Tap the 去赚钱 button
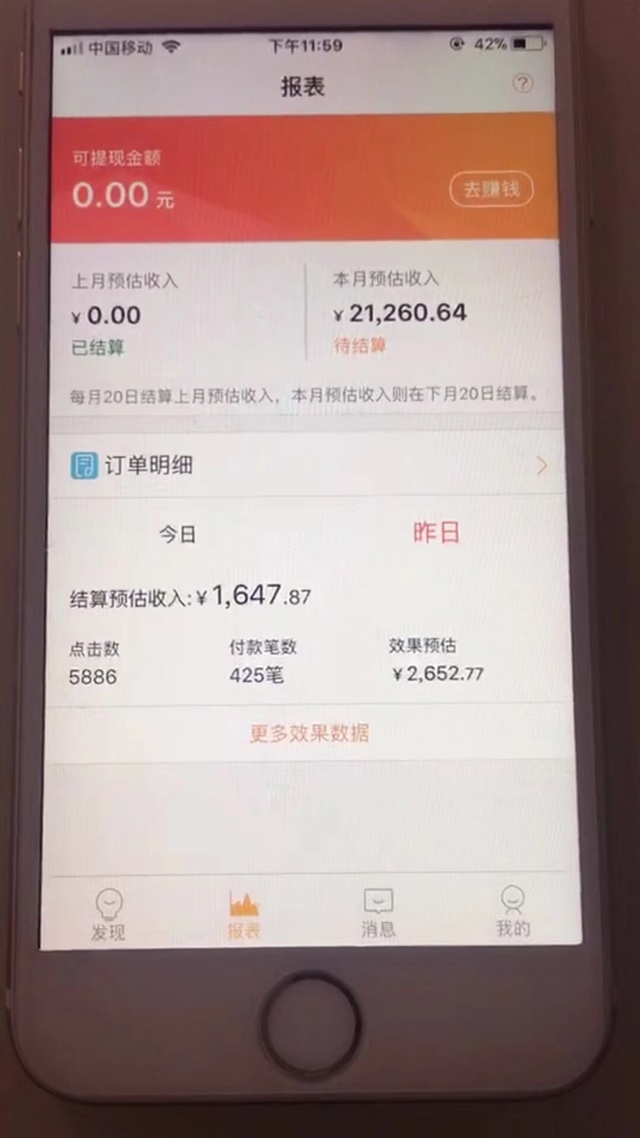The width and height of the screenshot is (640, 1138). [x=490, y=190]
